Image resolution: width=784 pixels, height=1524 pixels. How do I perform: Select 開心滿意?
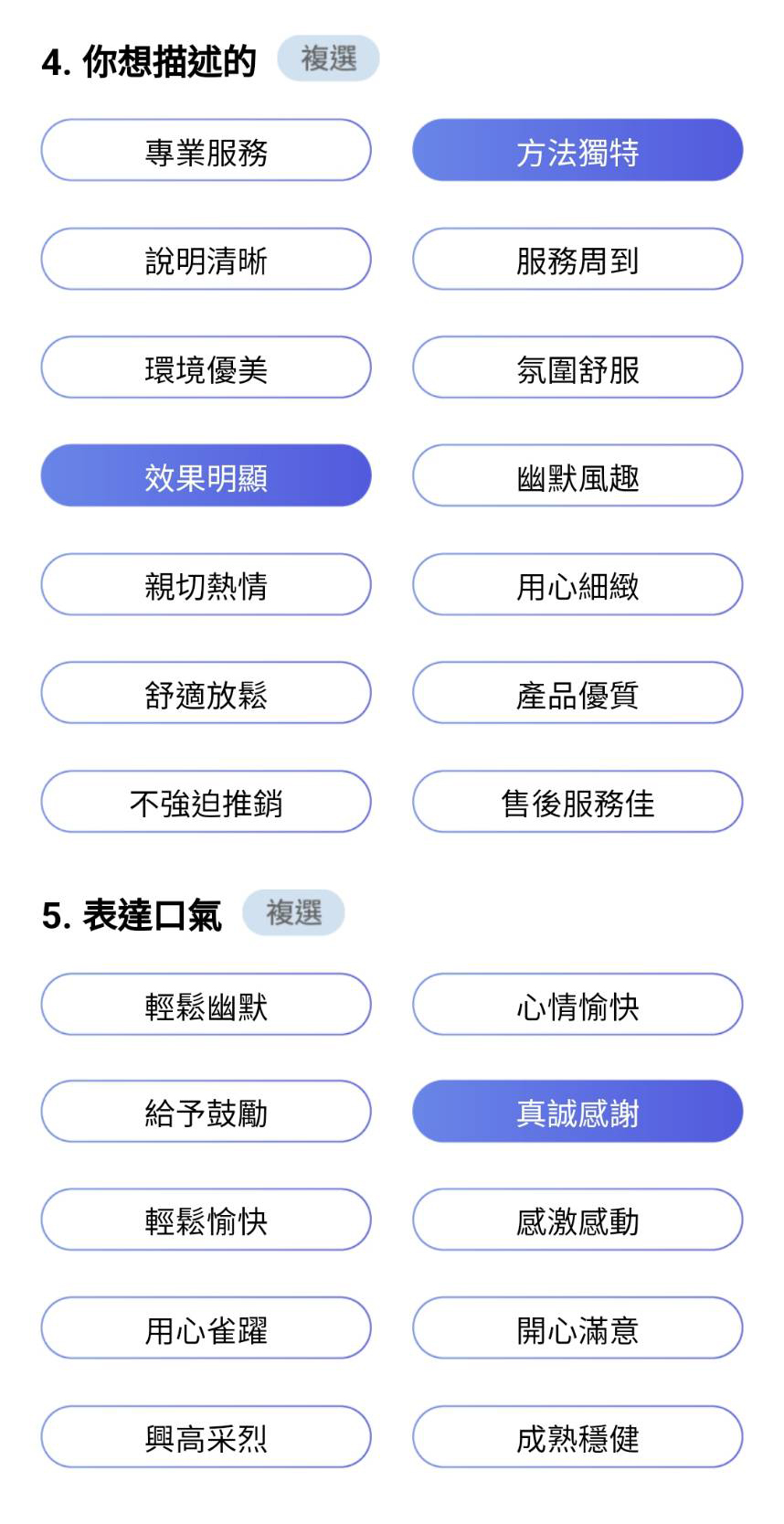pyautogui.click(x=577, y=1328)
